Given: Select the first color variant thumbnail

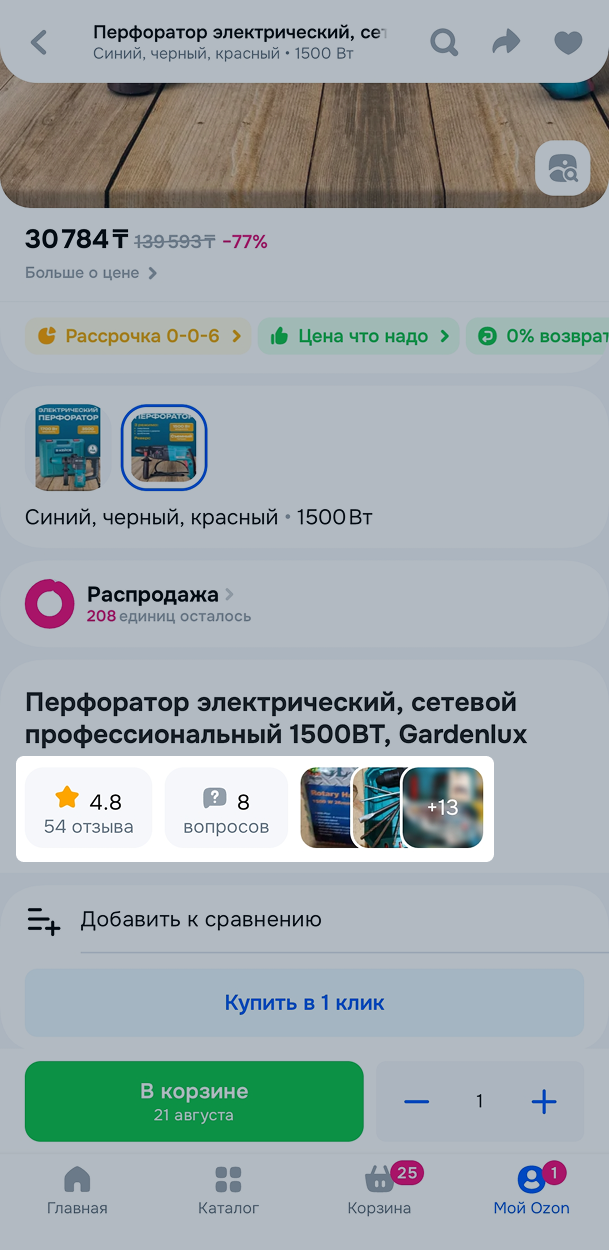Looking at the screenshot, I should coord(67,447).
